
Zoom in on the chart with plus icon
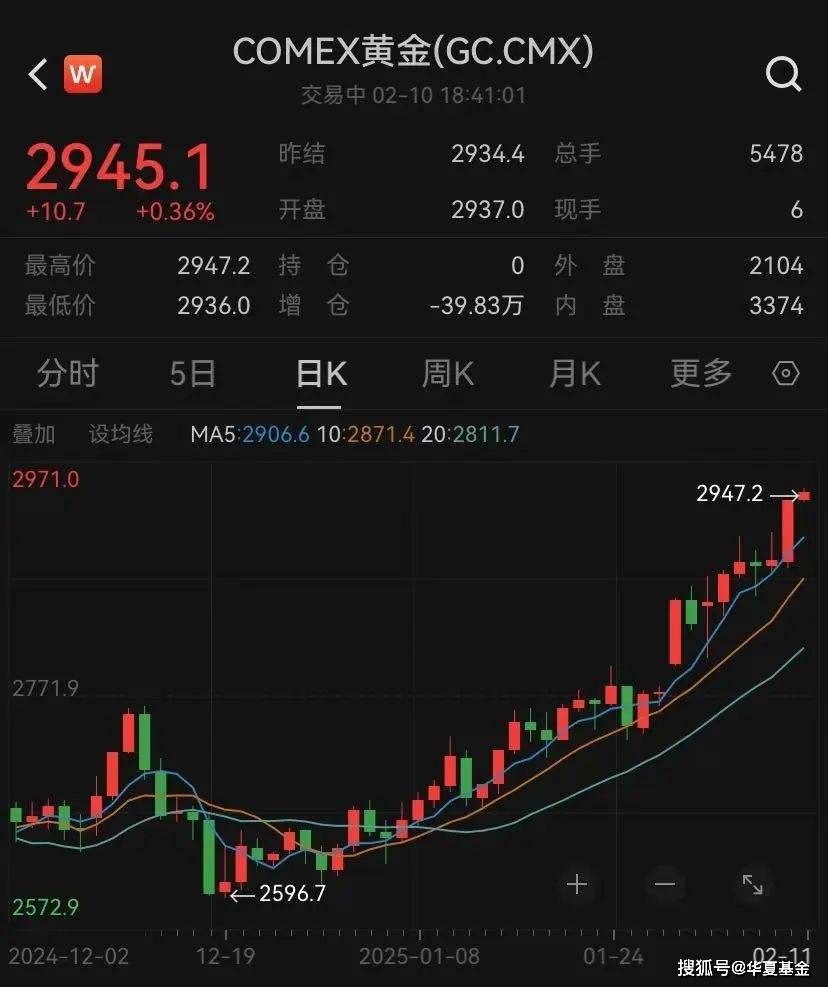pos(576,884)
